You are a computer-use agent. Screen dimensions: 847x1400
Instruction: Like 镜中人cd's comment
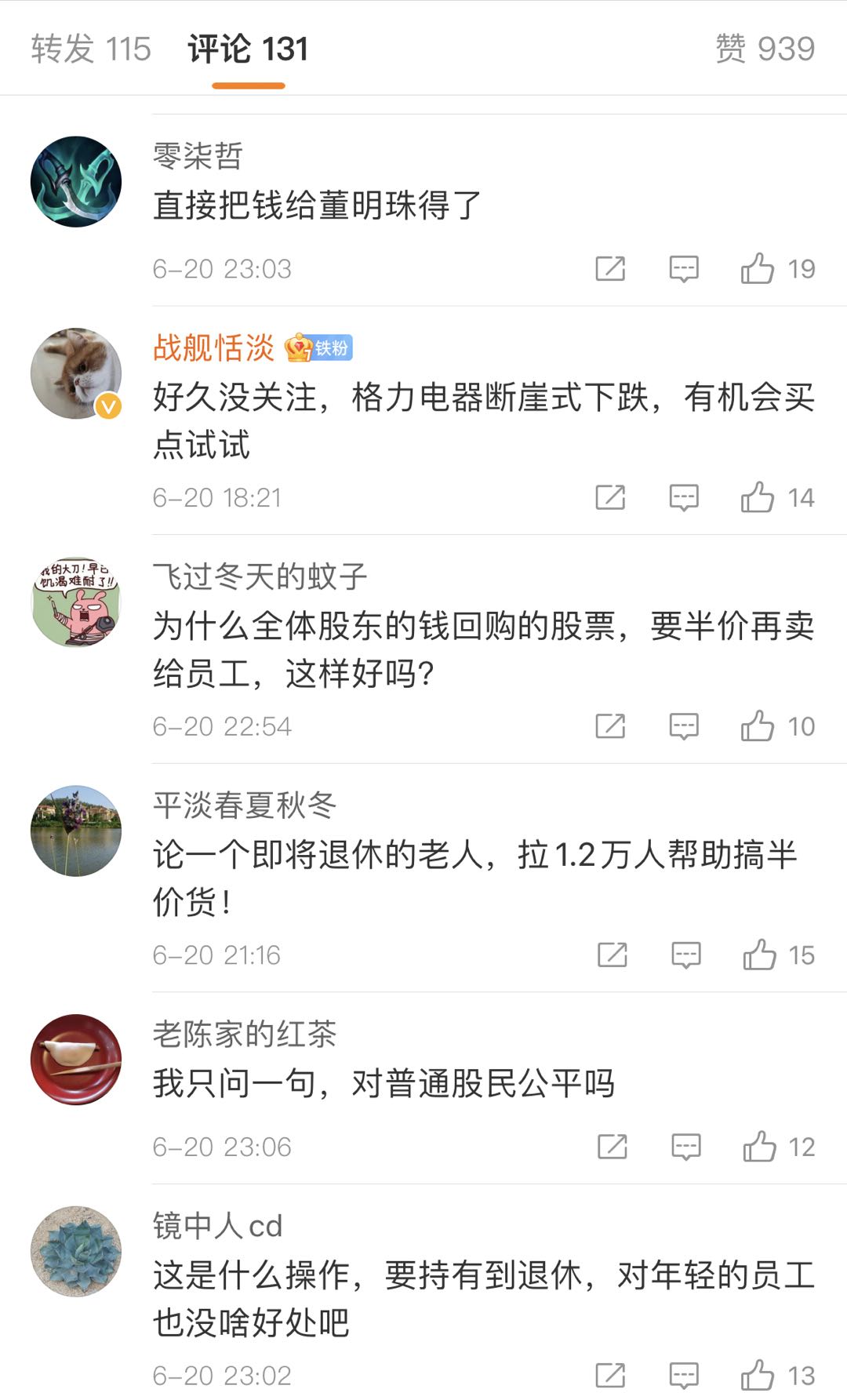[x=758, y=1376]
